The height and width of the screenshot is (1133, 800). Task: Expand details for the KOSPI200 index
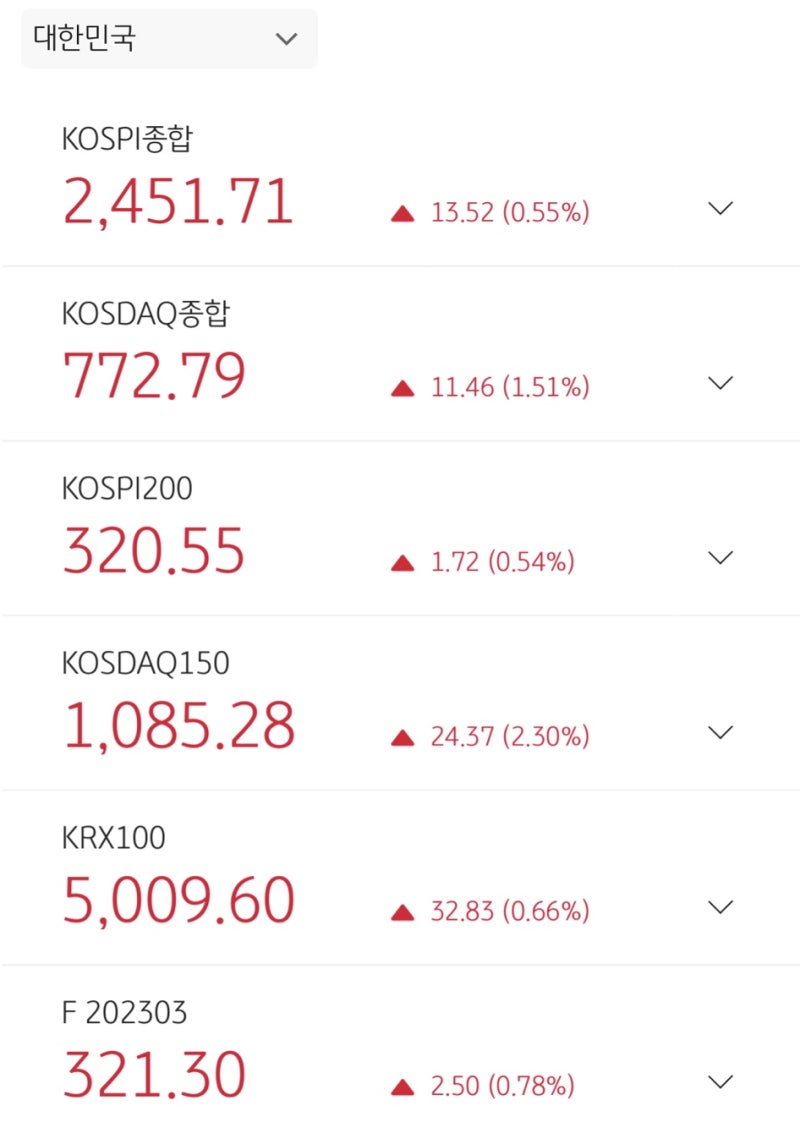pos(719,557)
